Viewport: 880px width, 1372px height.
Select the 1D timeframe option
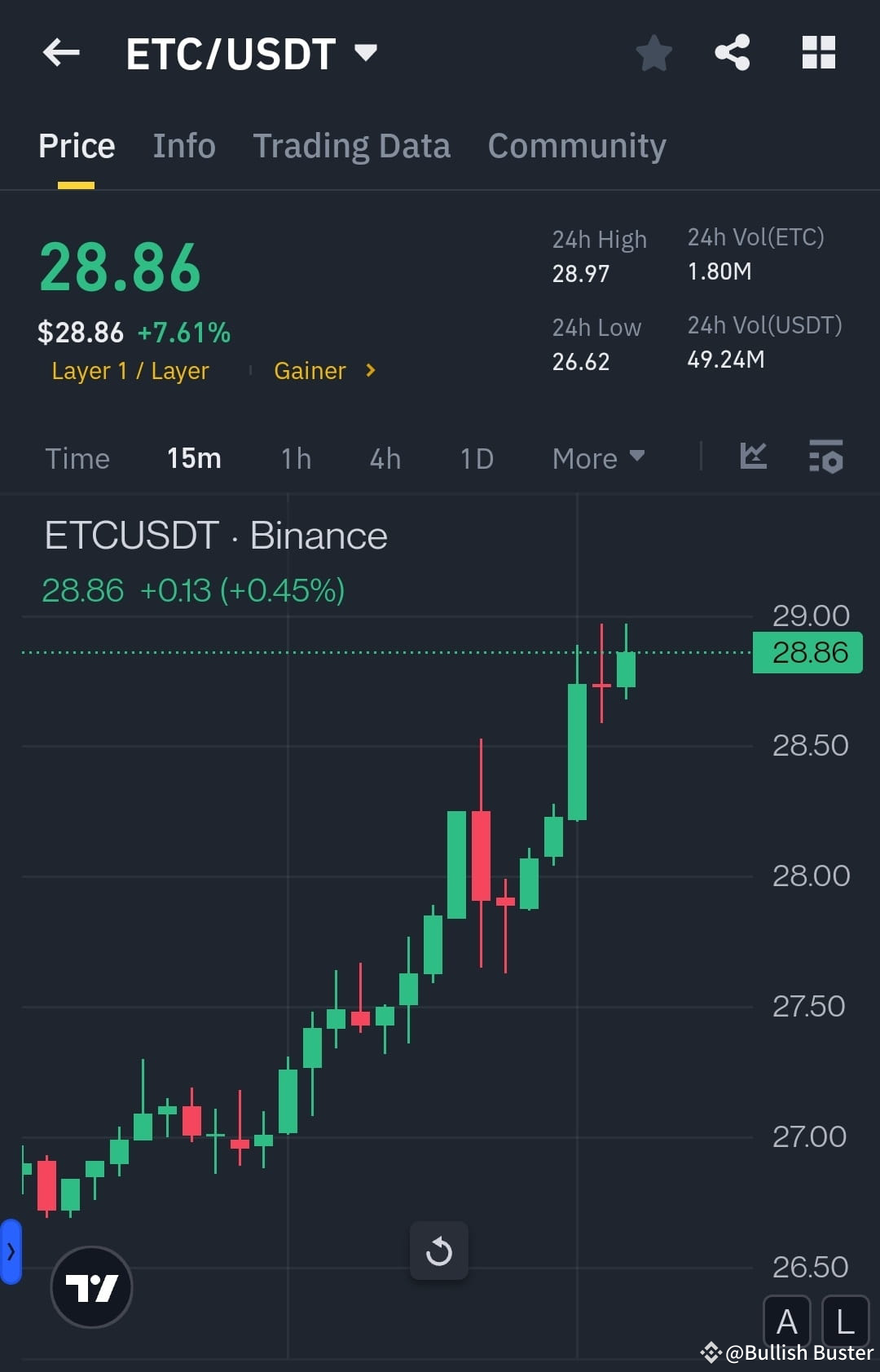[x=476, y=458]
